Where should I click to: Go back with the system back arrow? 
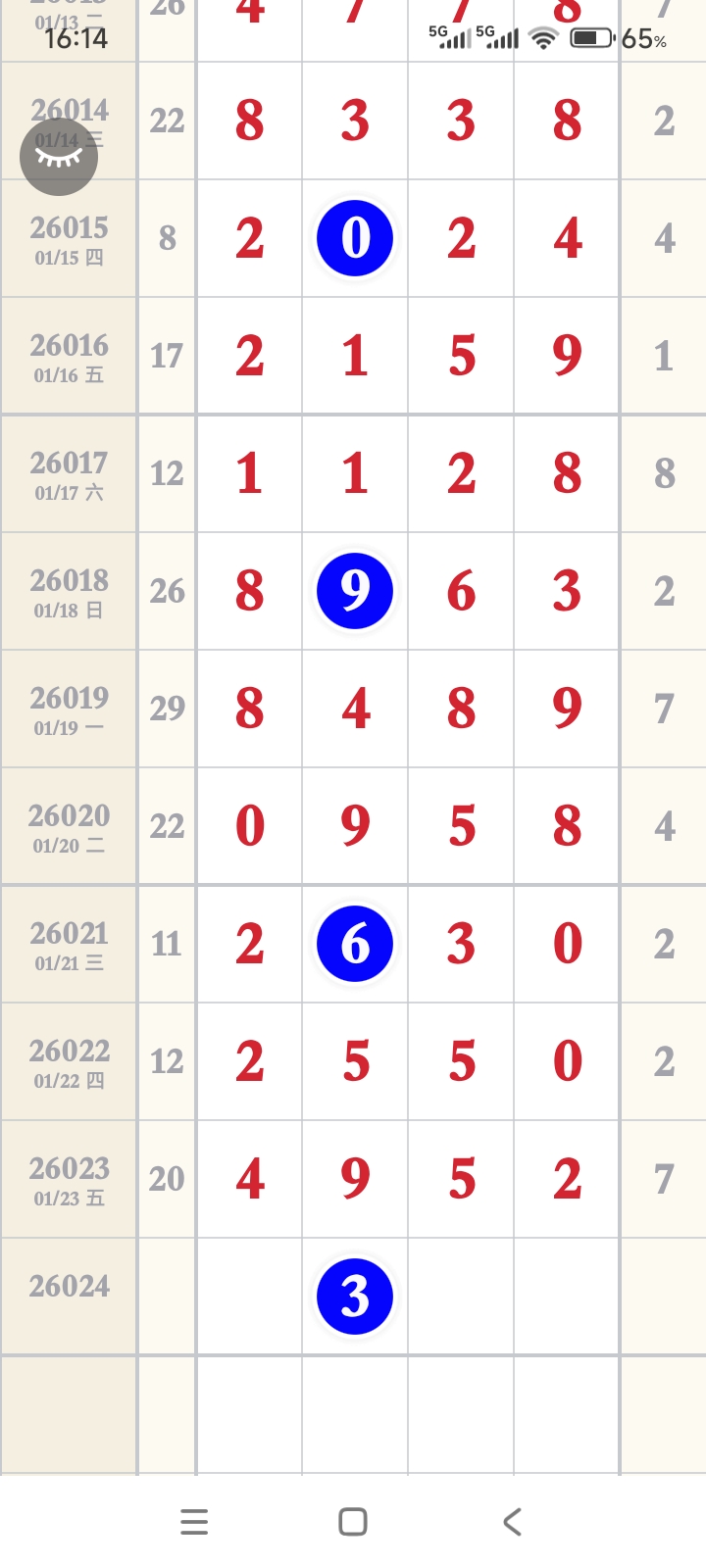[512, 1521]
